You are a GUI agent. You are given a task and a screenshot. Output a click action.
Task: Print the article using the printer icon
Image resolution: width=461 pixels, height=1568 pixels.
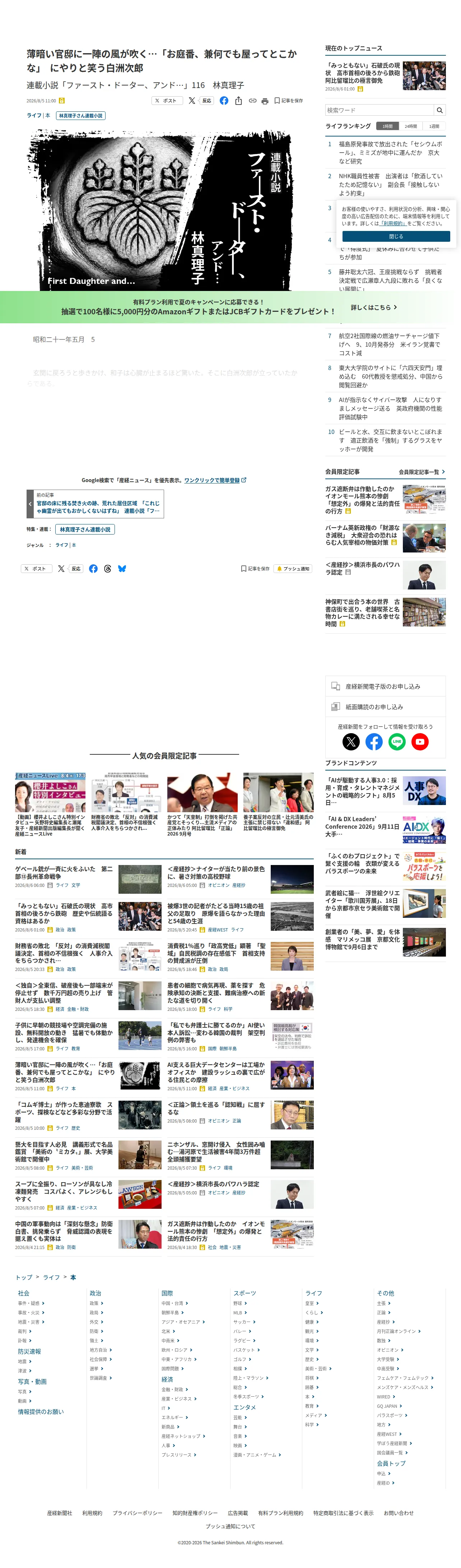[x=265, y=101]
